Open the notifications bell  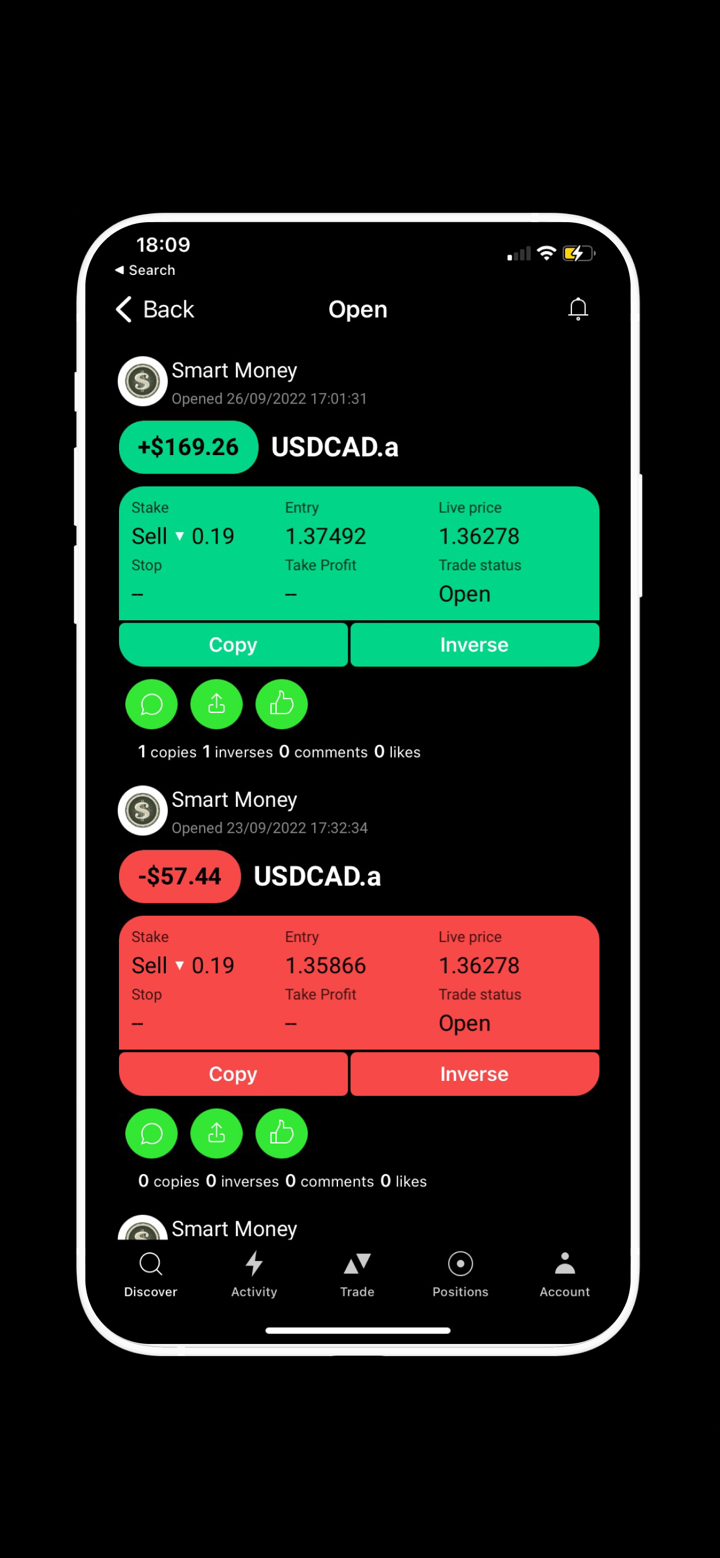coord(578,309)
